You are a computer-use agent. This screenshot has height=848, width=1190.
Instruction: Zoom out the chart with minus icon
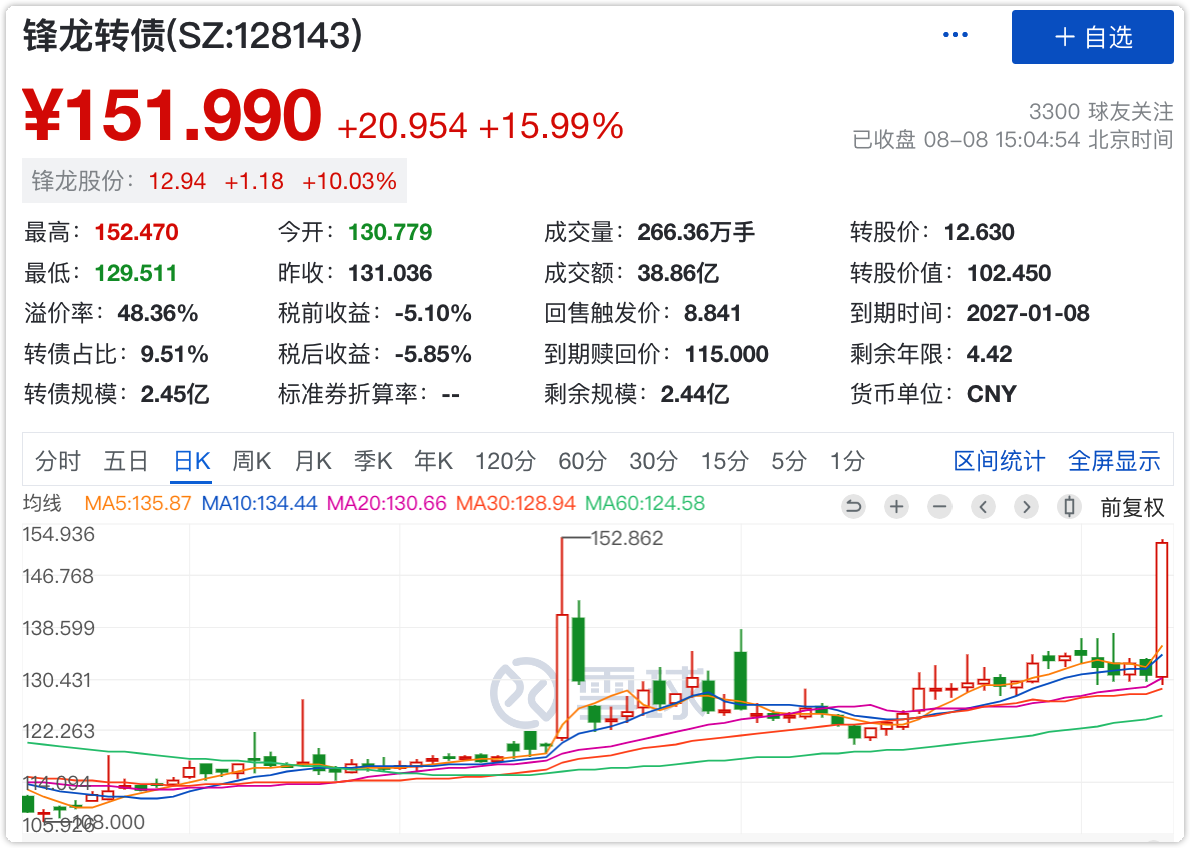[939, 507]
